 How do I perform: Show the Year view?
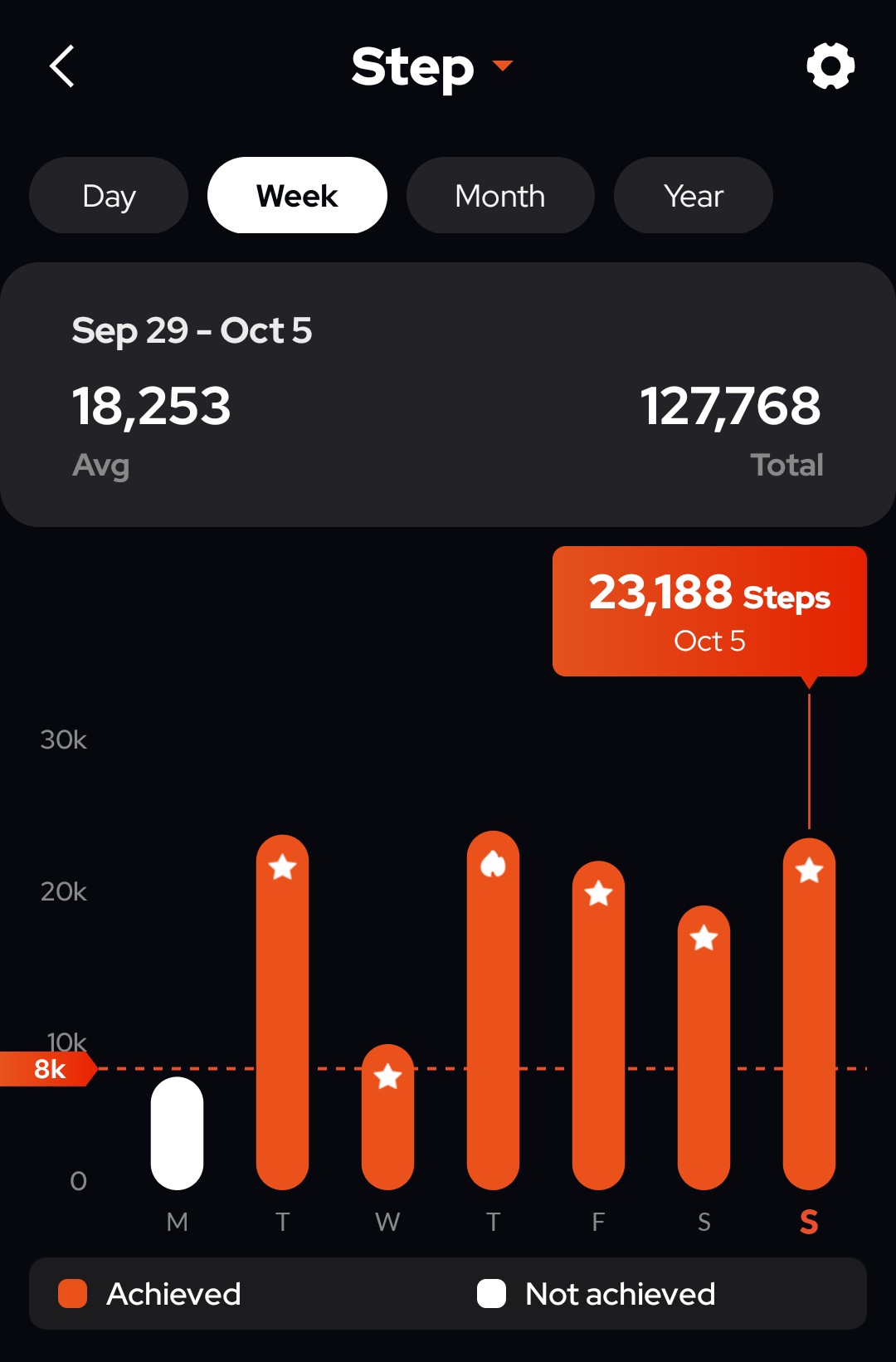(694, 196)
